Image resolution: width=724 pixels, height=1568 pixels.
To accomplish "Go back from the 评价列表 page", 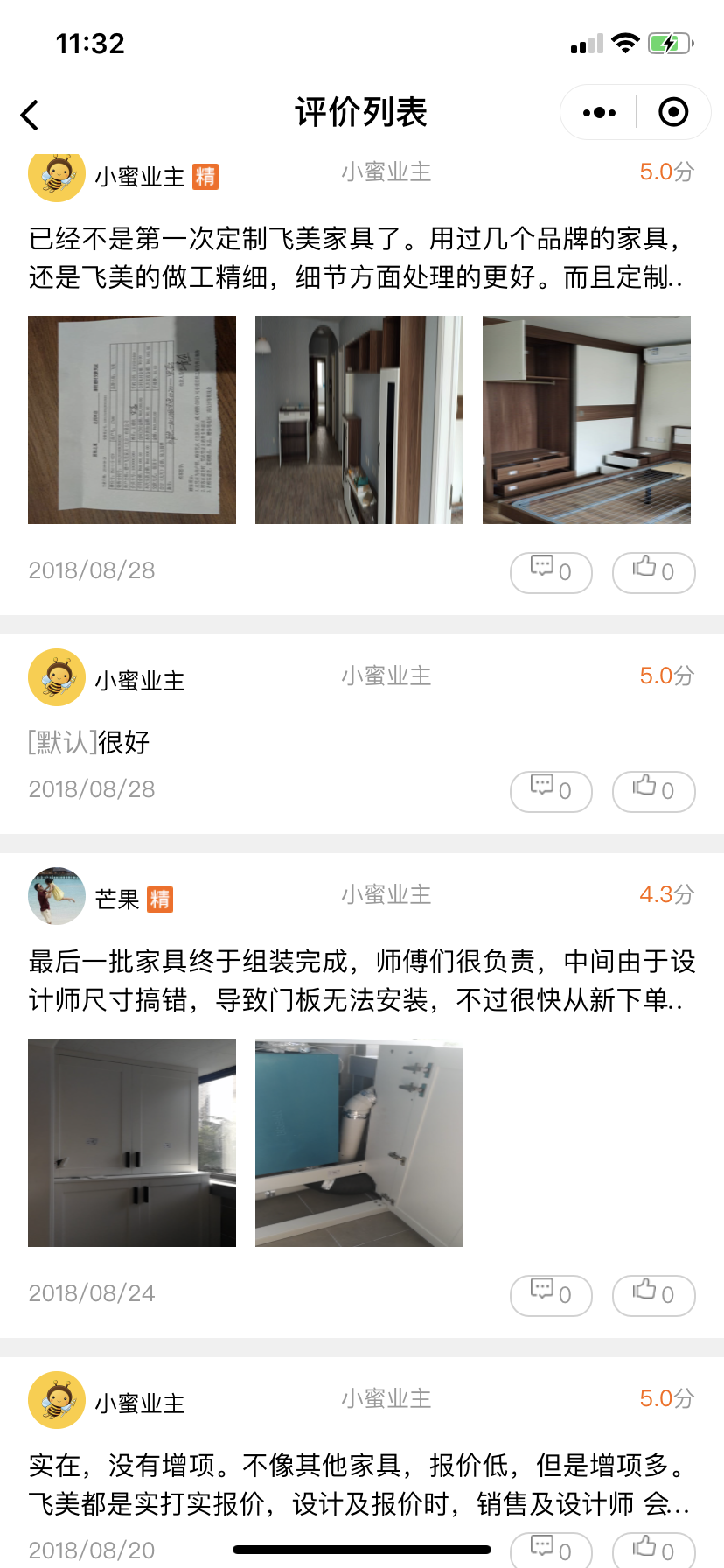I will pyautogui.click(x=31, y=115).
